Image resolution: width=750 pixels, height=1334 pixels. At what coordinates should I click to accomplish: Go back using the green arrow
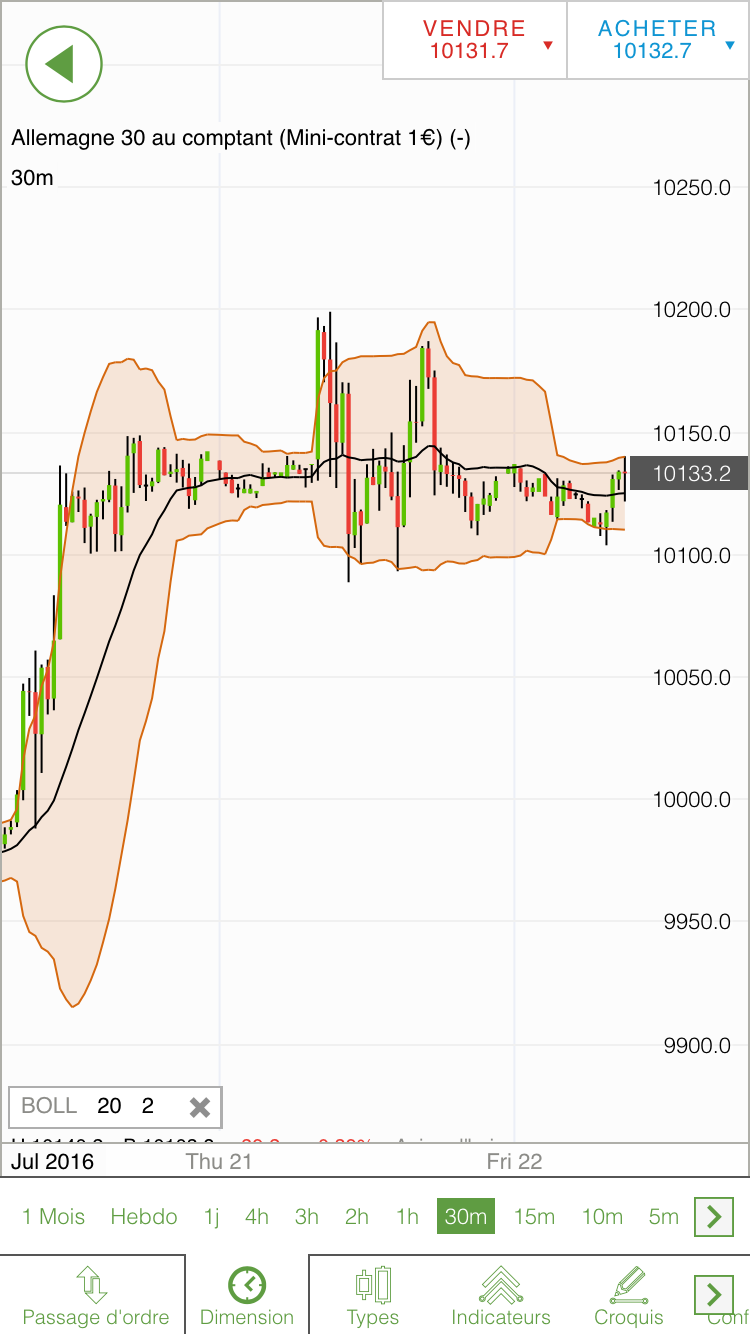click(x=64, y=64)
